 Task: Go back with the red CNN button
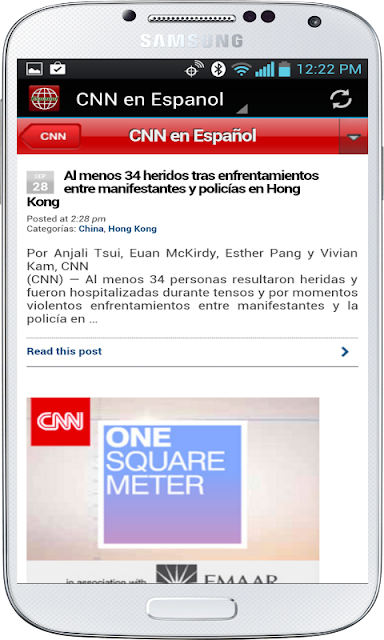tap(50, 136)
